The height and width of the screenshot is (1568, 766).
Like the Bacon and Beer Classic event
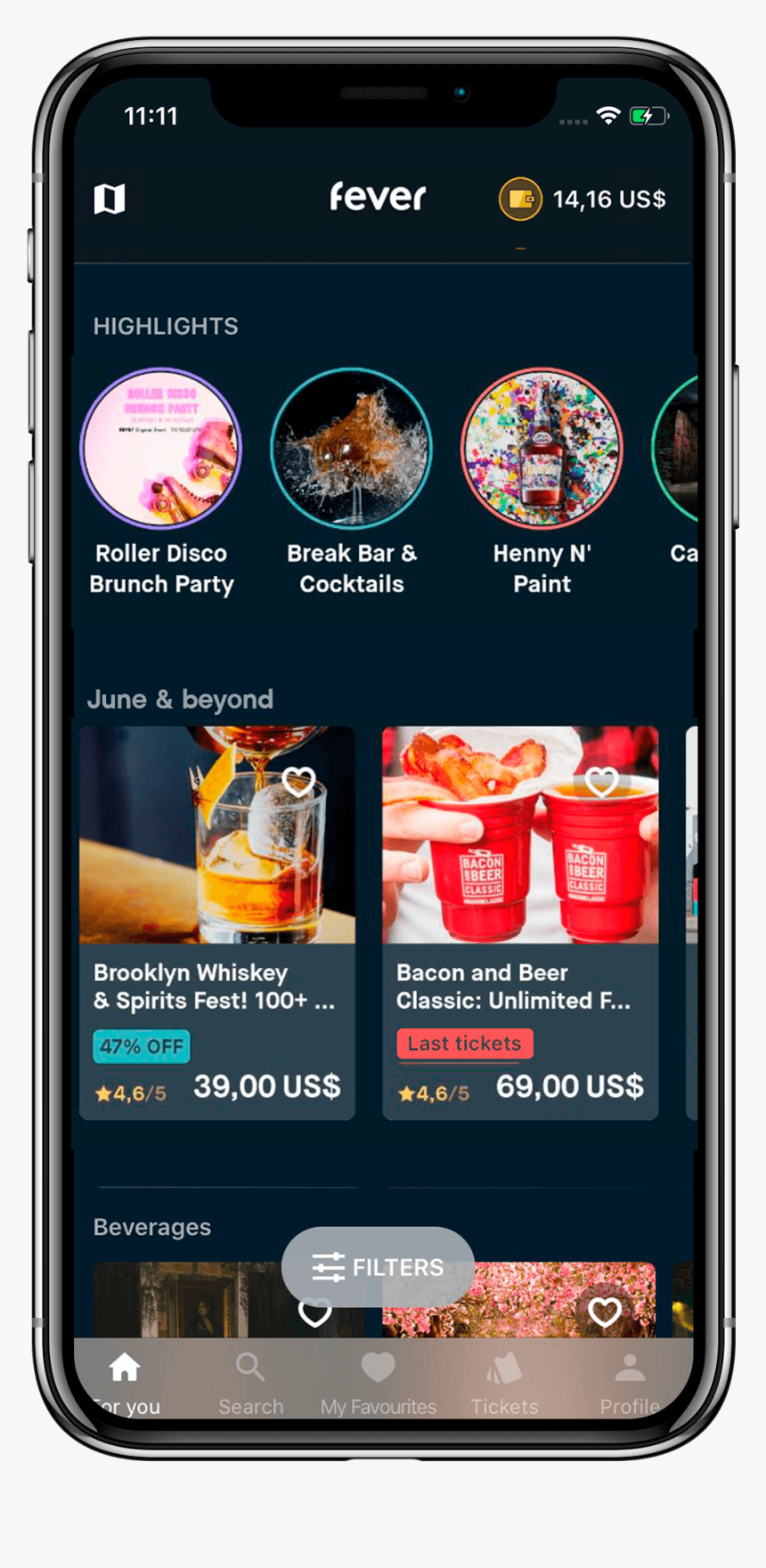pos(602,782)
